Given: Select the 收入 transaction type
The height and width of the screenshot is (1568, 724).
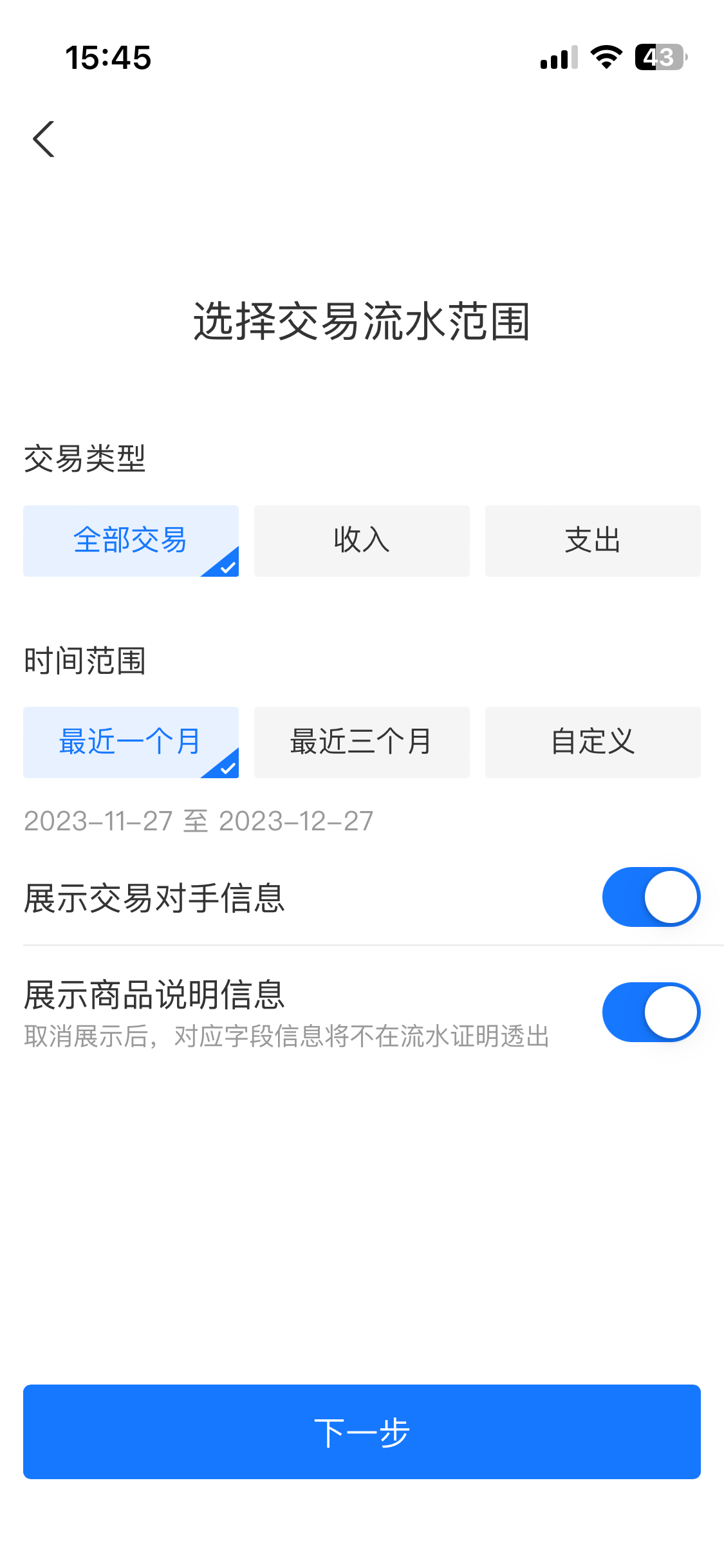Looking at the screenshot, I should coord(361,541).
